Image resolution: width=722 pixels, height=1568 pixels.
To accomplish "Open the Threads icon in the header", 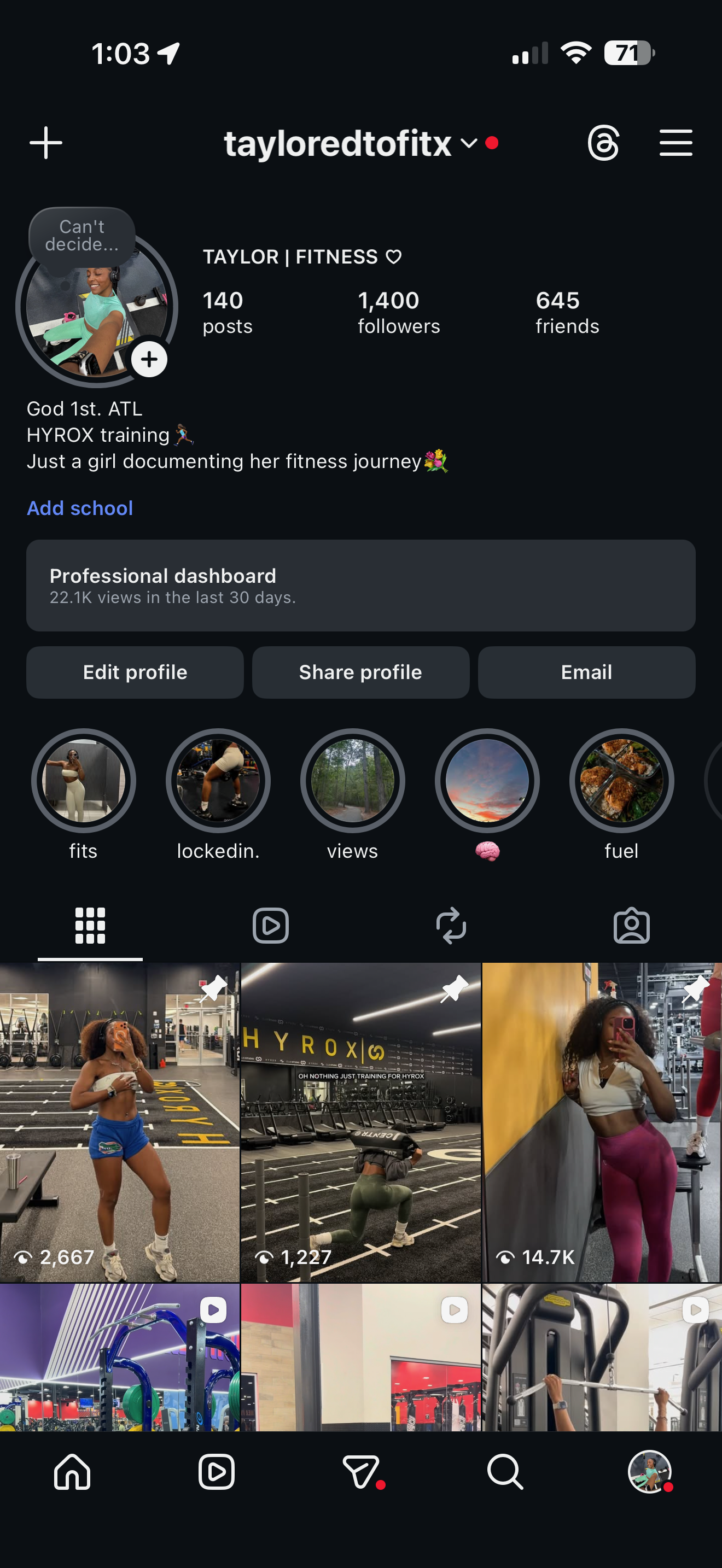I will (603, 143).
